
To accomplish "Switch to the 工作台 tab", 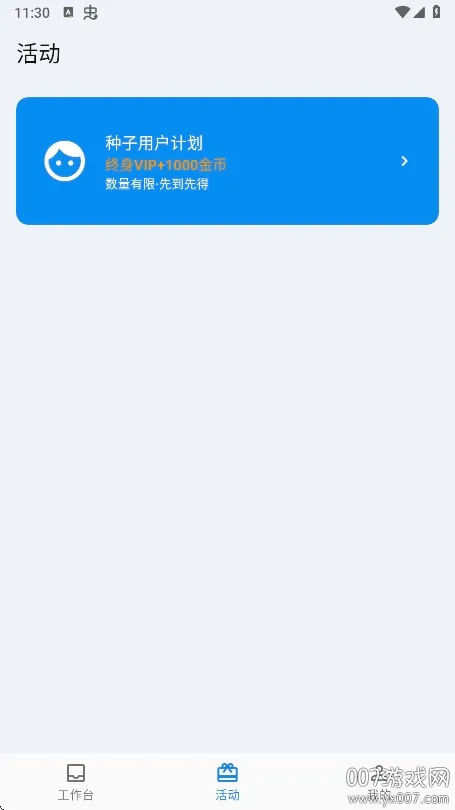I will coord(76,782).
